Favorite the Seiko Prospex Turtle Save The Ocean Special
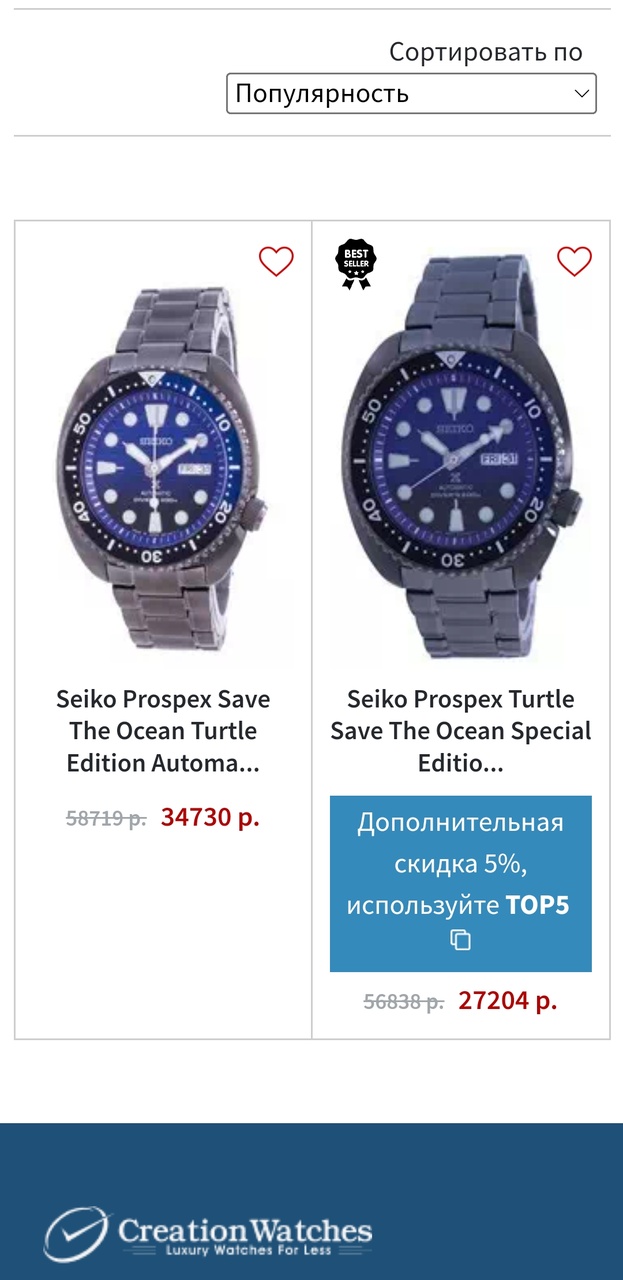Image resolution: width=623 pixels, height=1280 pixels. pos(574,261)
